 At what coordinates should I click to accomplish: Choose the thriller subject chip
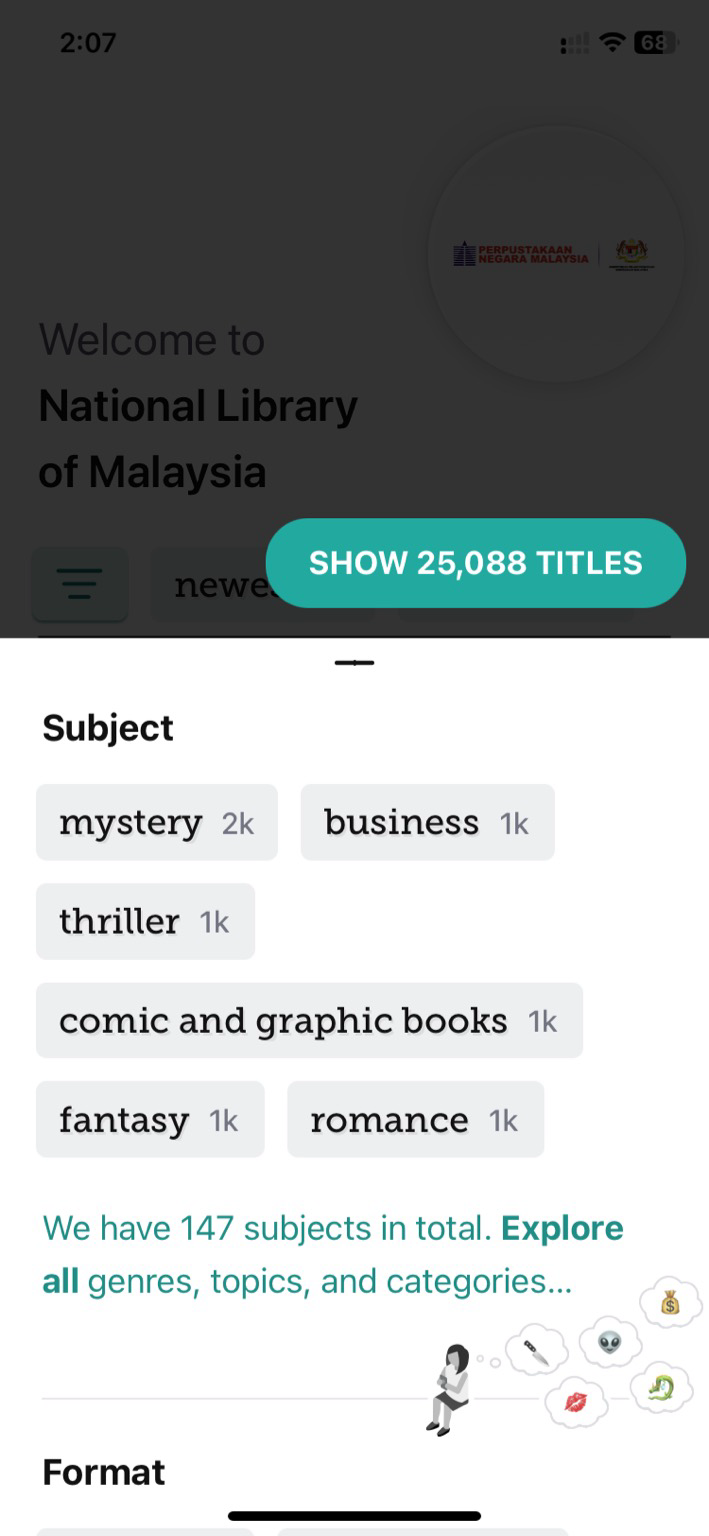pos(145,921)
